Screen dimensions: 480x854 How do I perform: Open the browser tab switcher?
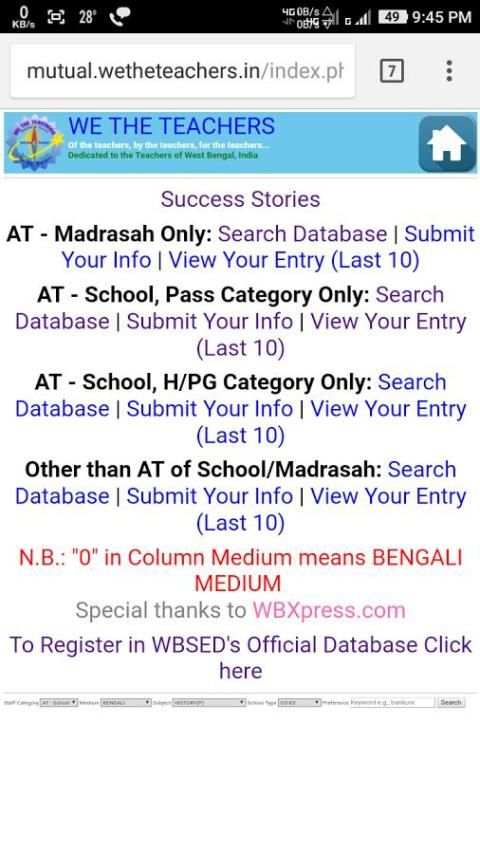(x=391, y=71)
